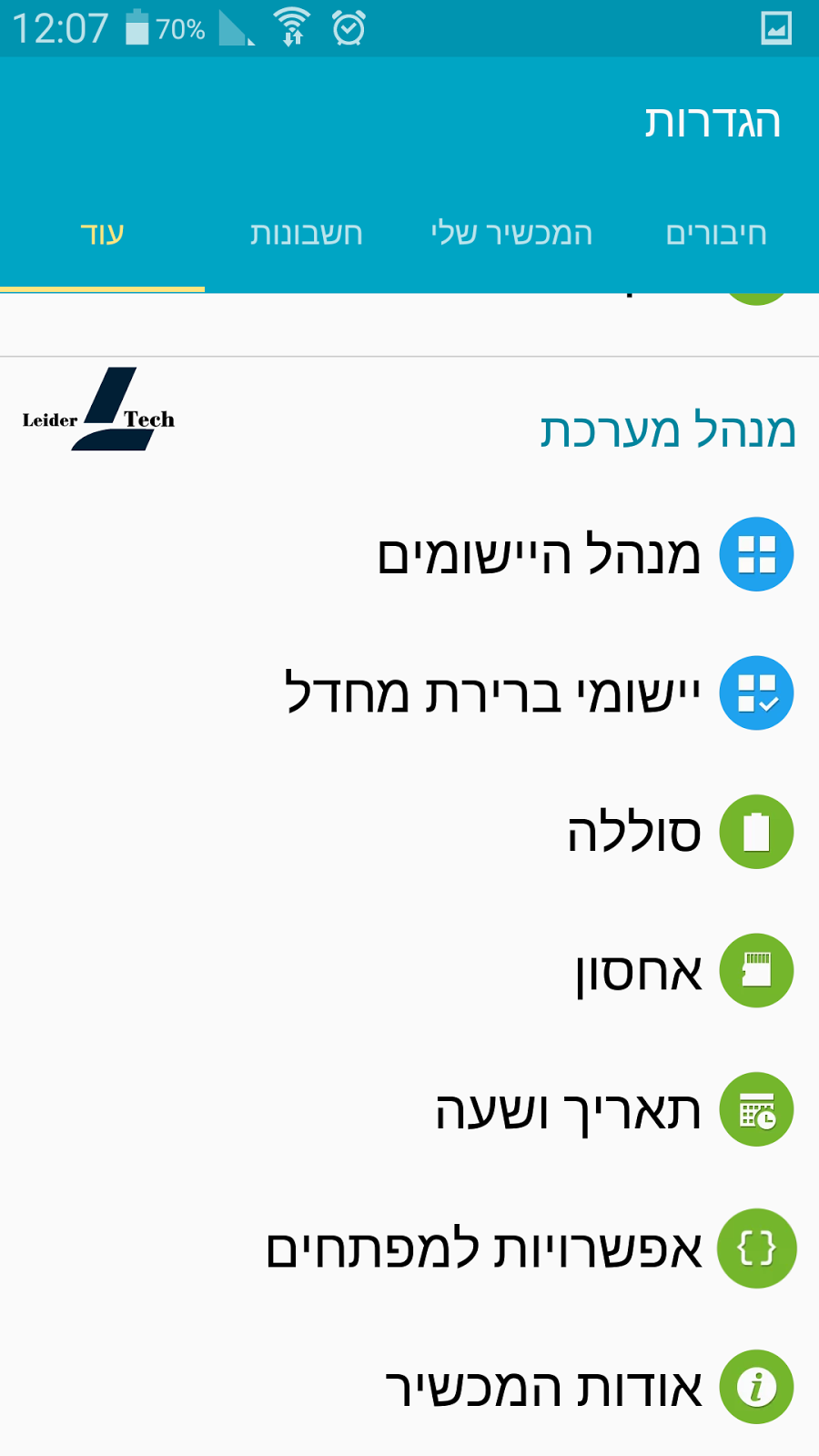Switch to the חשבונות tab
819x1456 pixels.
(307, 234)
